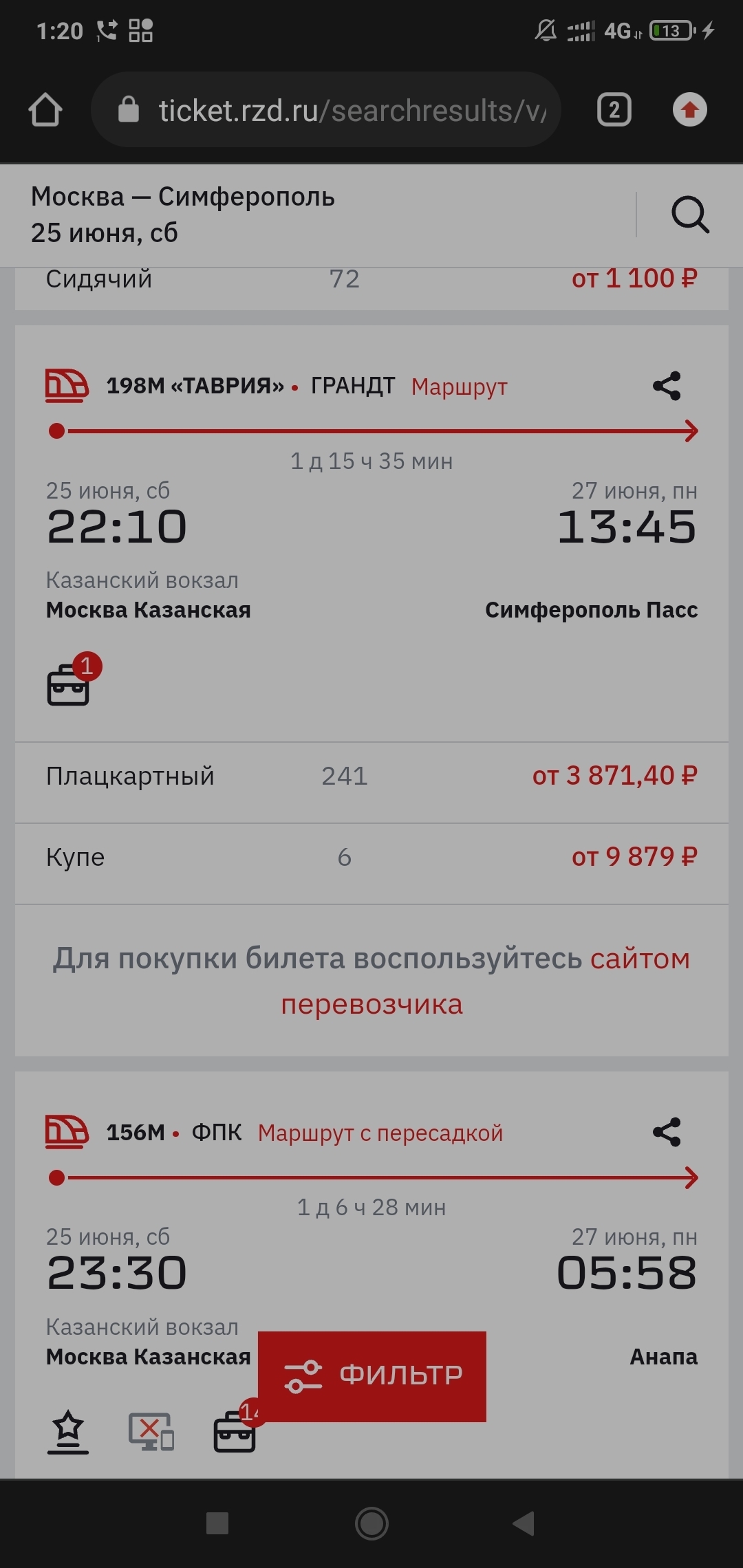Open the Фильтр button
Viewport: 743px width, 1568px height.
tap(372, 1375)
